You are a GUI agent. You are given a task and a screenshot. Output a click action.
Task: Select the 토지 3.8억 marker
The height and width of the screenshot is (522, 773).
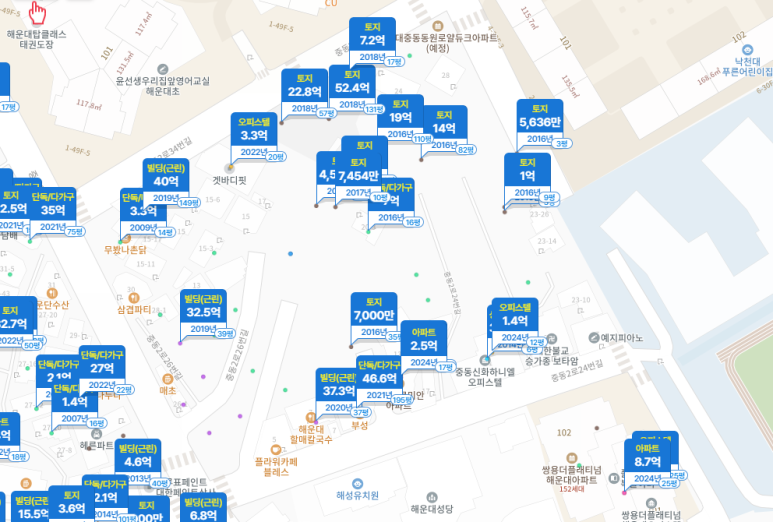71,503
